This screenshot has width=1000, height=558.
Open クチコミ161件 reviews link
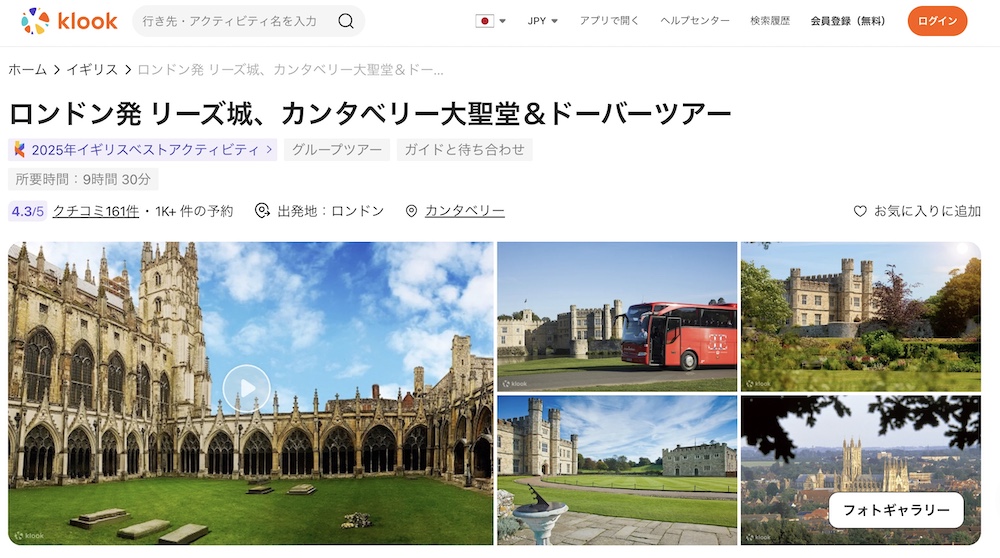point(96,211)
